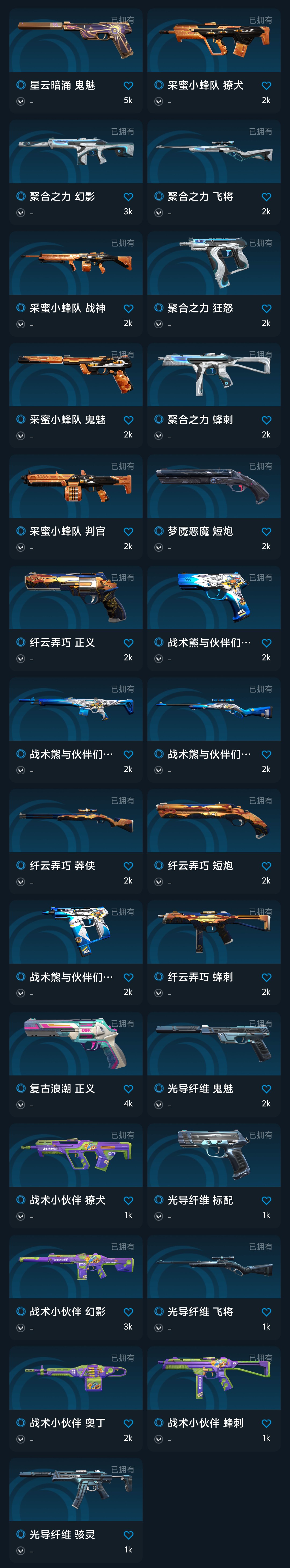Expand the chevron under 战术小伙伴 獠犬
The image size is (290, 1568).
[x=21, y=1216]
